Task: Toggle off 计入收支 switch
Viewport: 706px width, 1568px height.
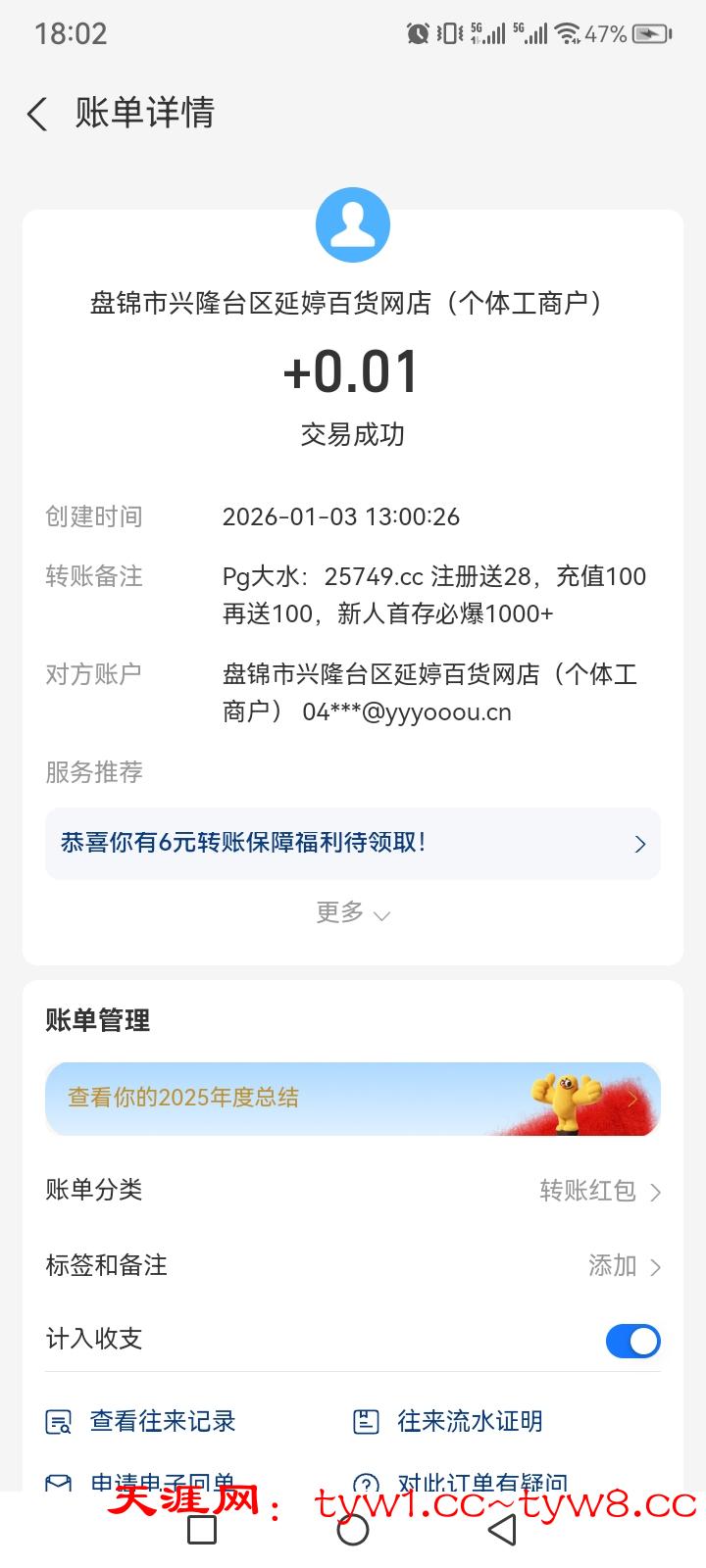Action: coord(632,1341)
